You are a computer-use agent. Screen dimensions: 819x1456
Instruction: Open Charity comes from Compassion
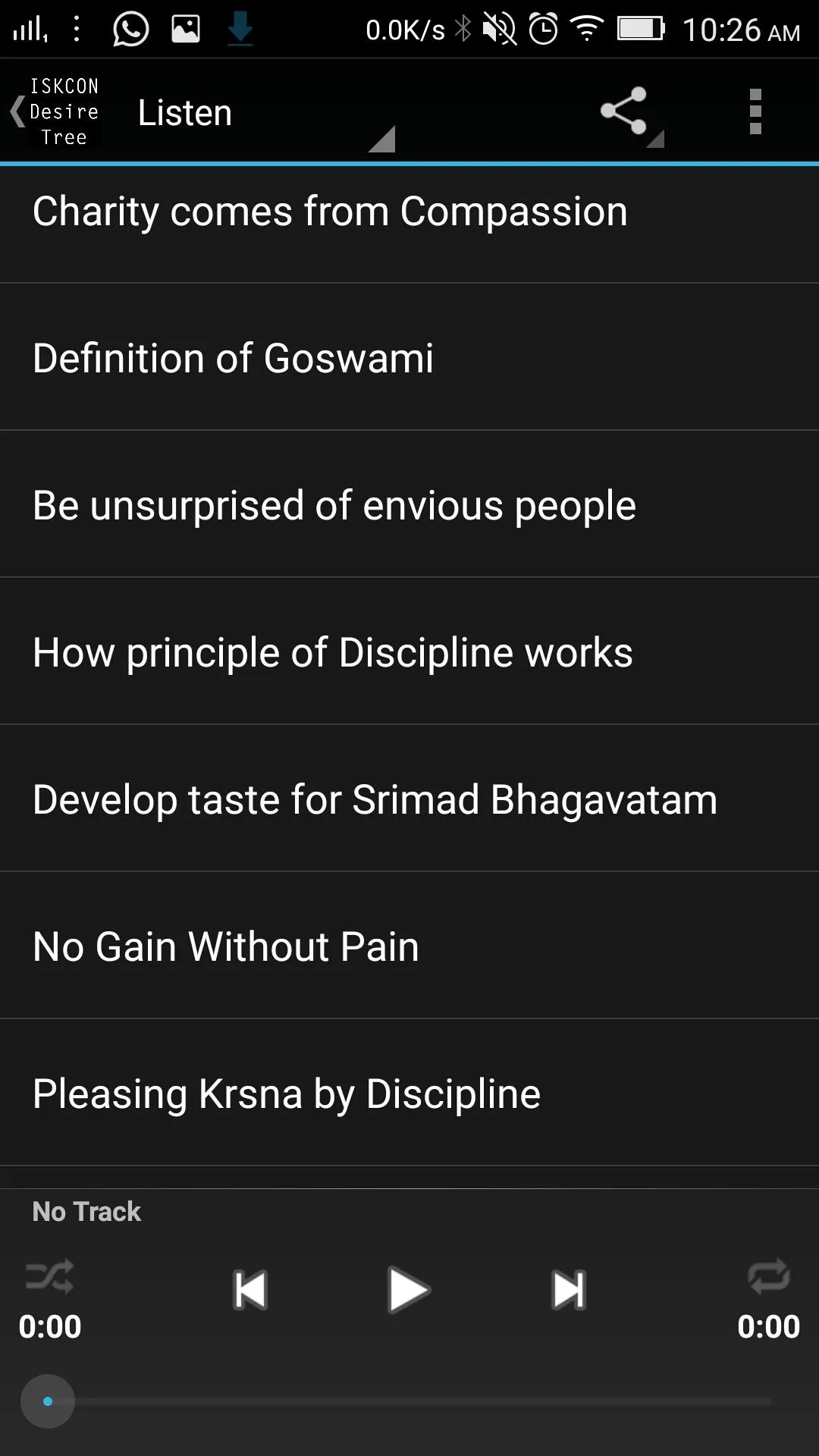pos(409,212)
